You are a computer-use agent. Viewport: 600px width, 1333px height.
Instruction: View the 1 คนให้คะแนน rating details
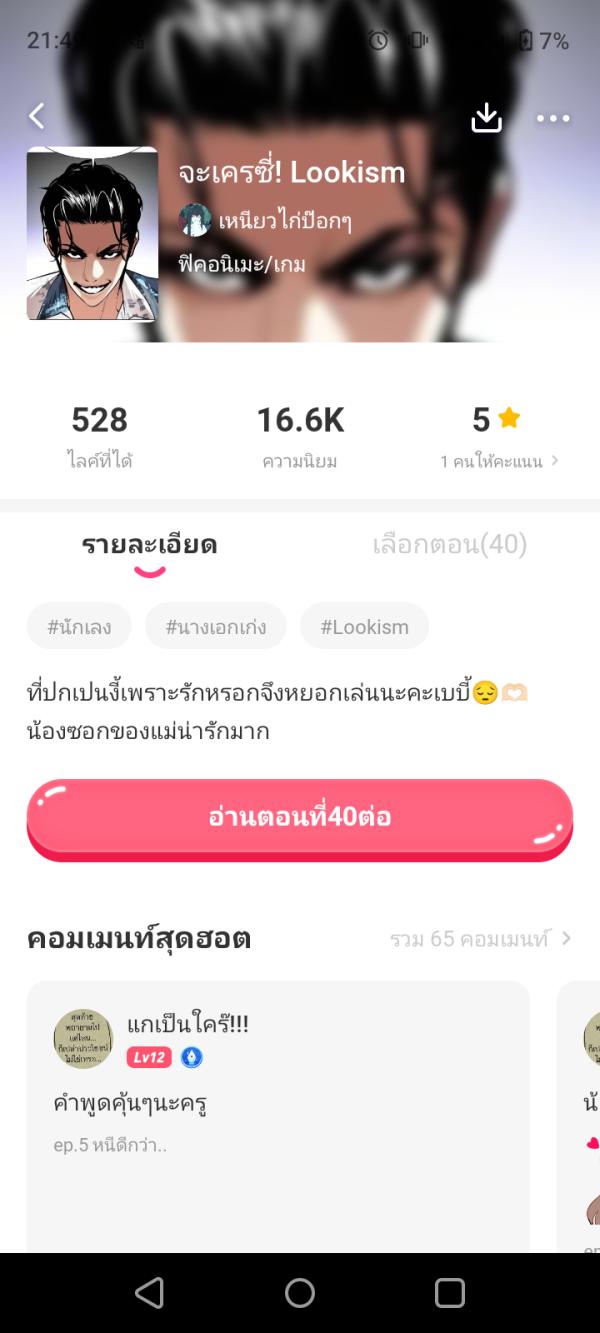click(499, 461)
